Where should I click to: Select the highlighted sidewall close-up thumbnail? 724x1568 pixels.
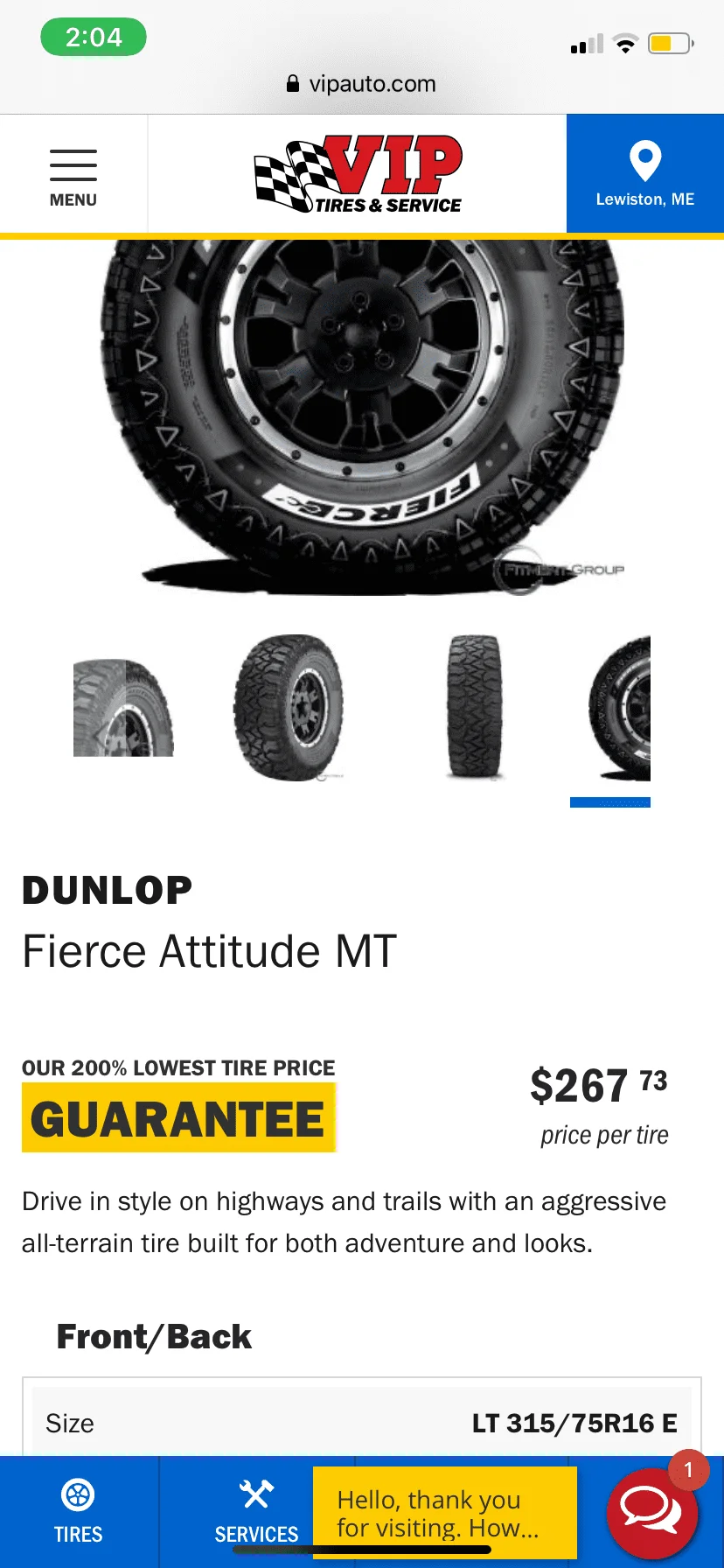tap(619, 708)
